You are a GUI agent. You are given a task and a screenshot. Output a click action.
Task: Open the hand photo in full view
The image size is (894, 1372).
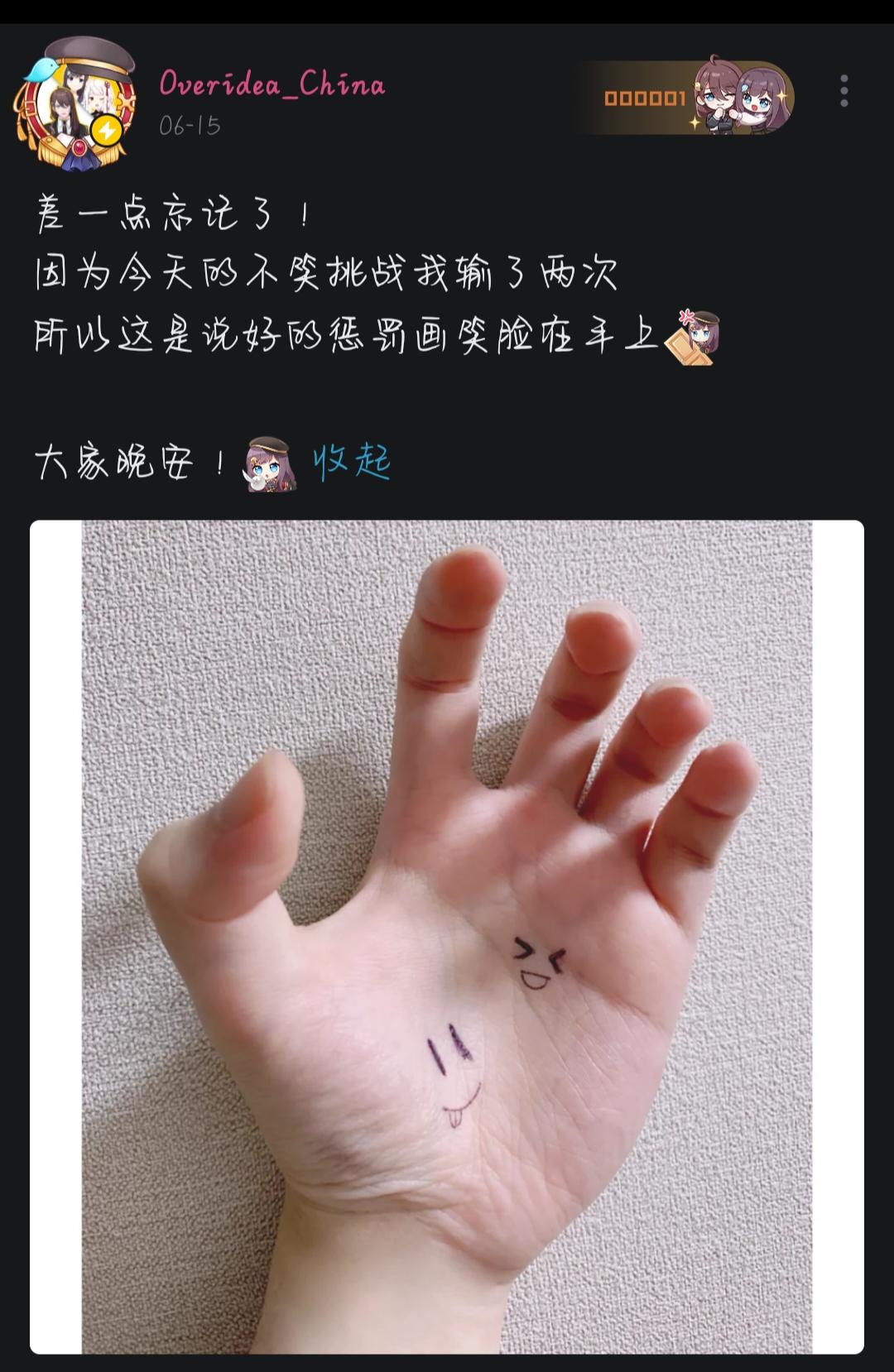[447, 935]
